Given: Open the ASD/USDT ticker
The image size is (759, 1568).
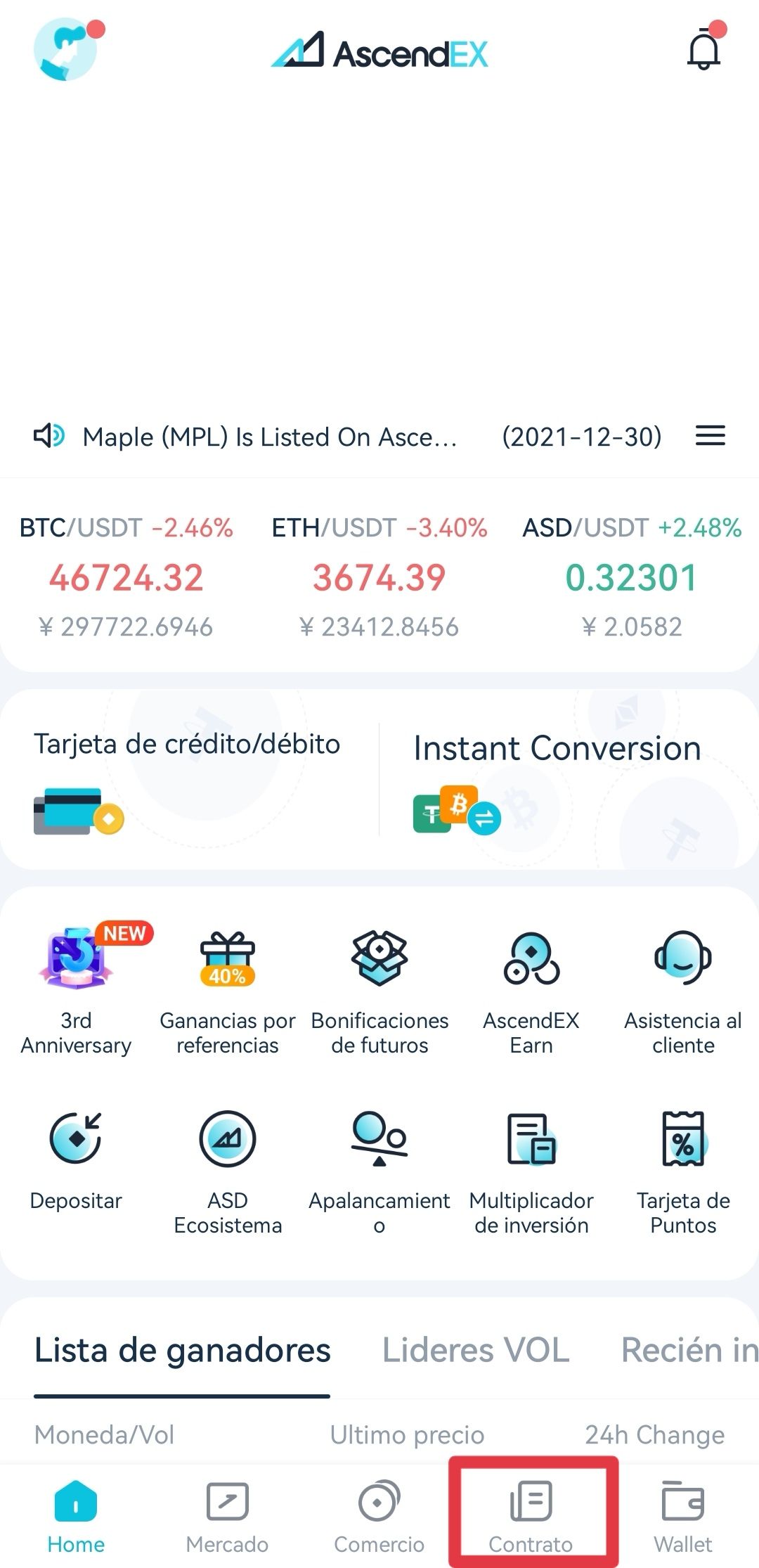Looking at the screenshot, I should (x=632, y=577).
